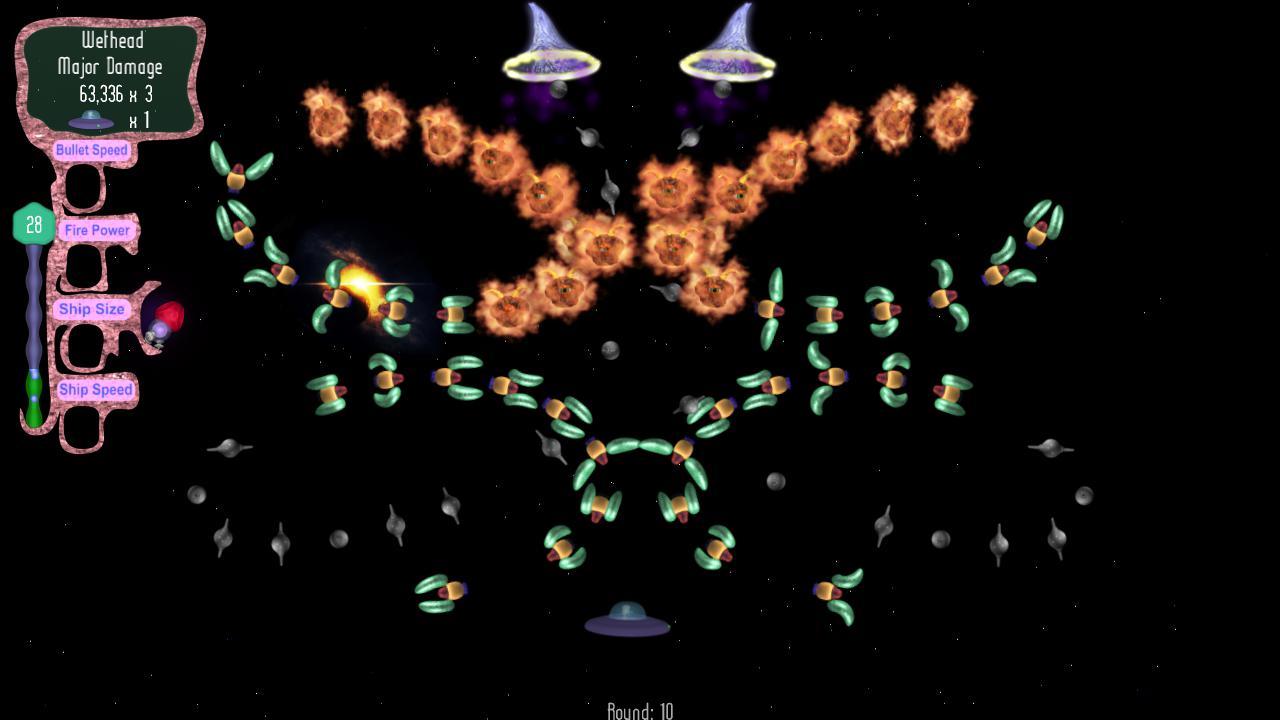Activate the Ship Size upgrade
1280x720 pixels.
pos(91,309)
